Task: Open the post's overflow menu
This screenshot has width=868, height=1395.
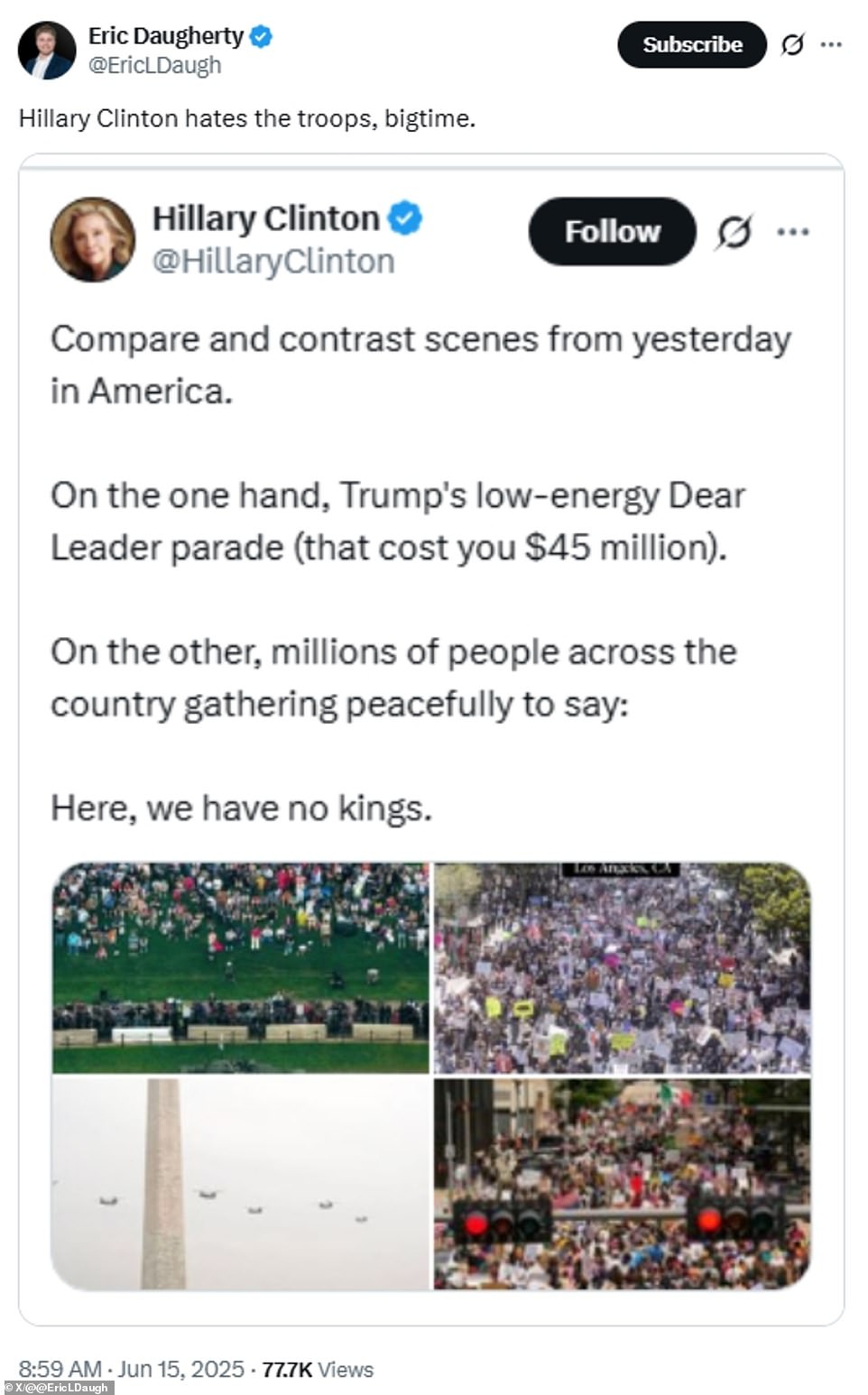Action: click(831, 44)
